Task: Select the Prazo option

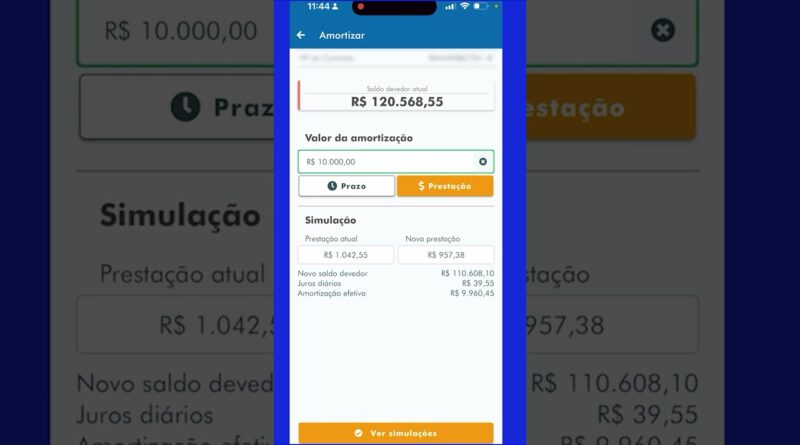Action: click(346, 186)
